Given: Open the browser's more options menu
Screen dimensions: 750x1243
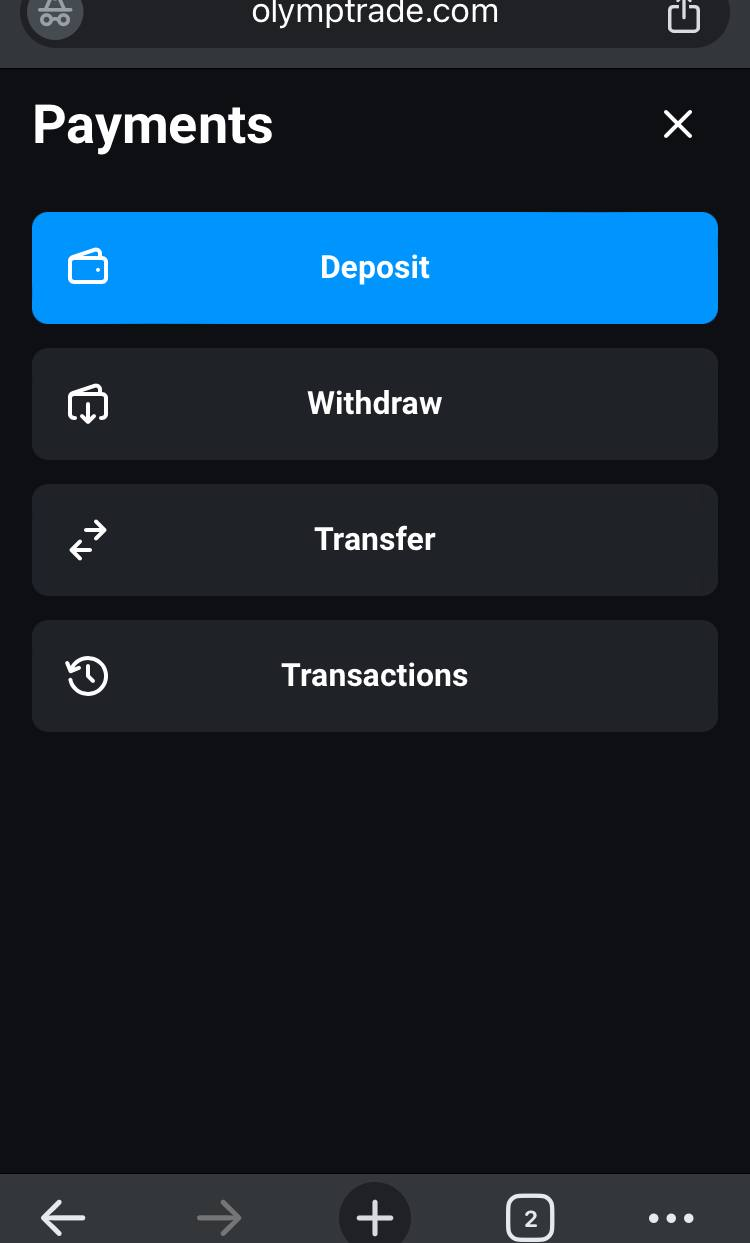Looking at the screenshot, I should 671,1218.
